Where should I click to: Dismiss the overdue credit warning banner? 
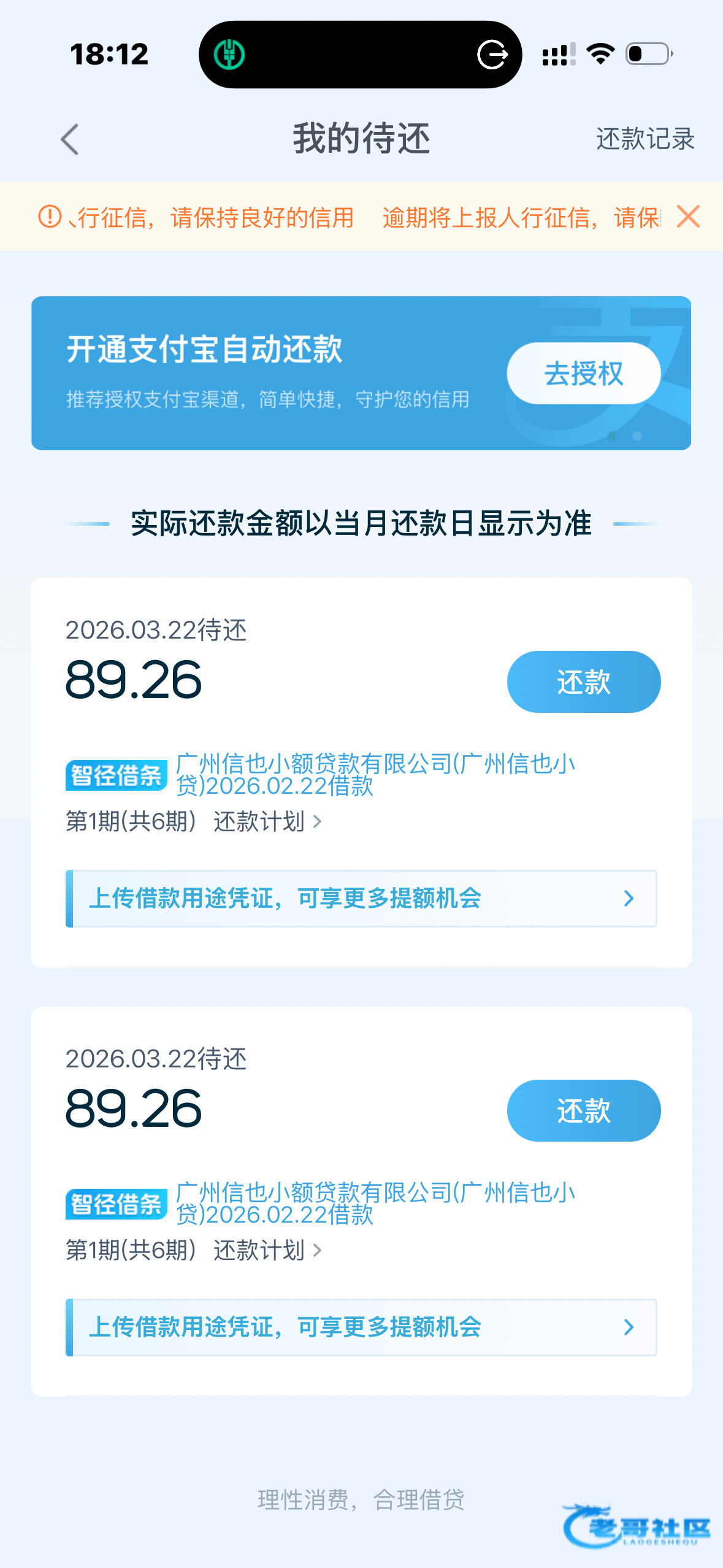pyautogui.click(x=688, y=217)
